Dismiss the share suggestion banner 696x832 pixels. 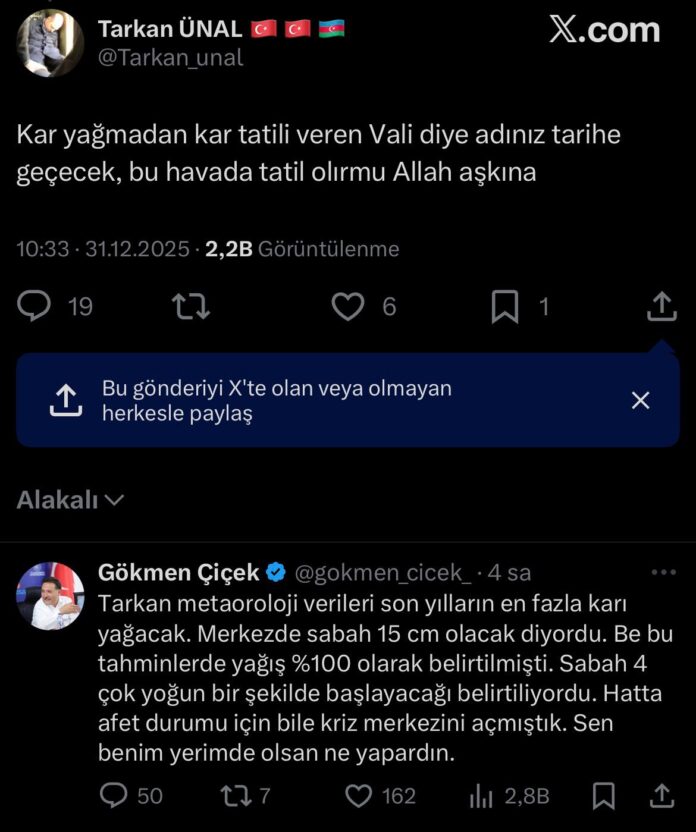pos(641,400)
